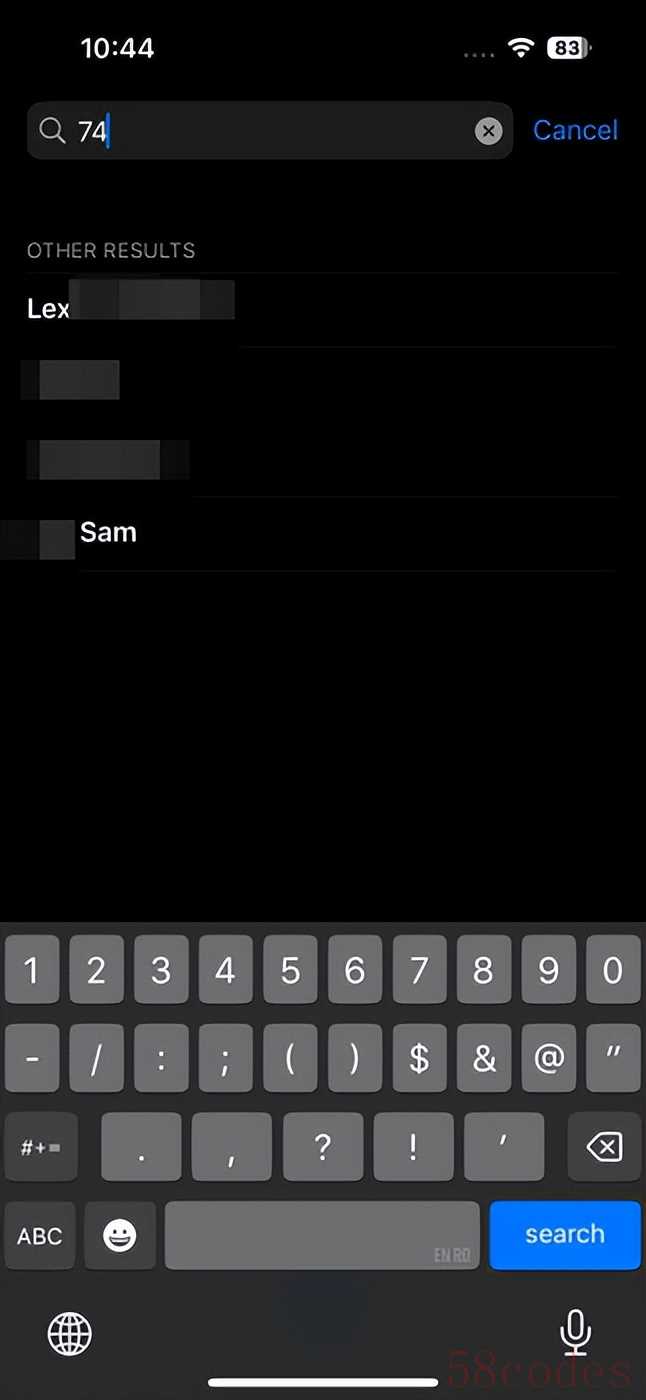This screenshot has height=1400, width=646.
Task: Type the digit 7 key
Action: [419, 970]
